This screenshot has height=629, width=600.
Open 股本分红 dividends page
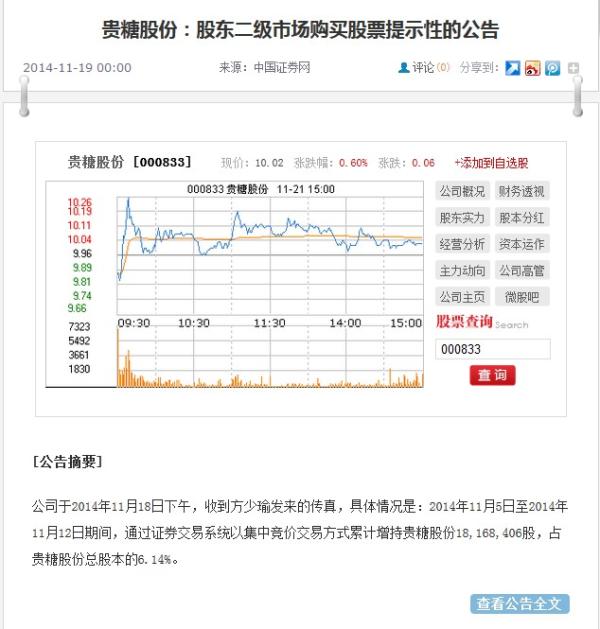pos(521,217)
